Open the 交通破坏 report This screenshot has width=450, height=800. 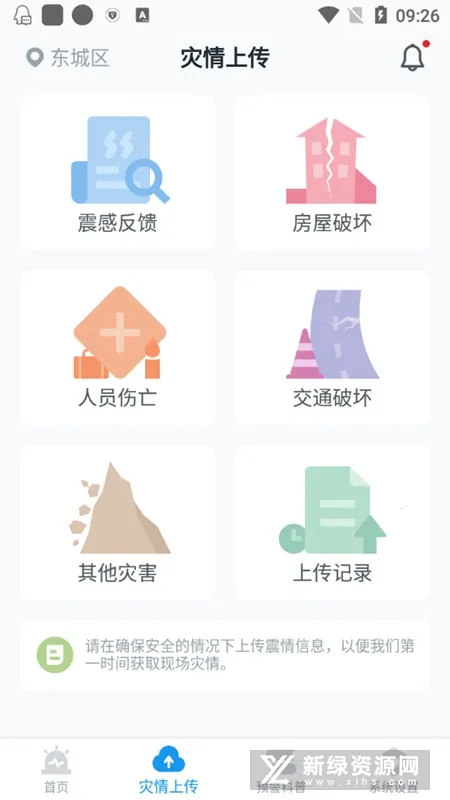click(332, 347)
